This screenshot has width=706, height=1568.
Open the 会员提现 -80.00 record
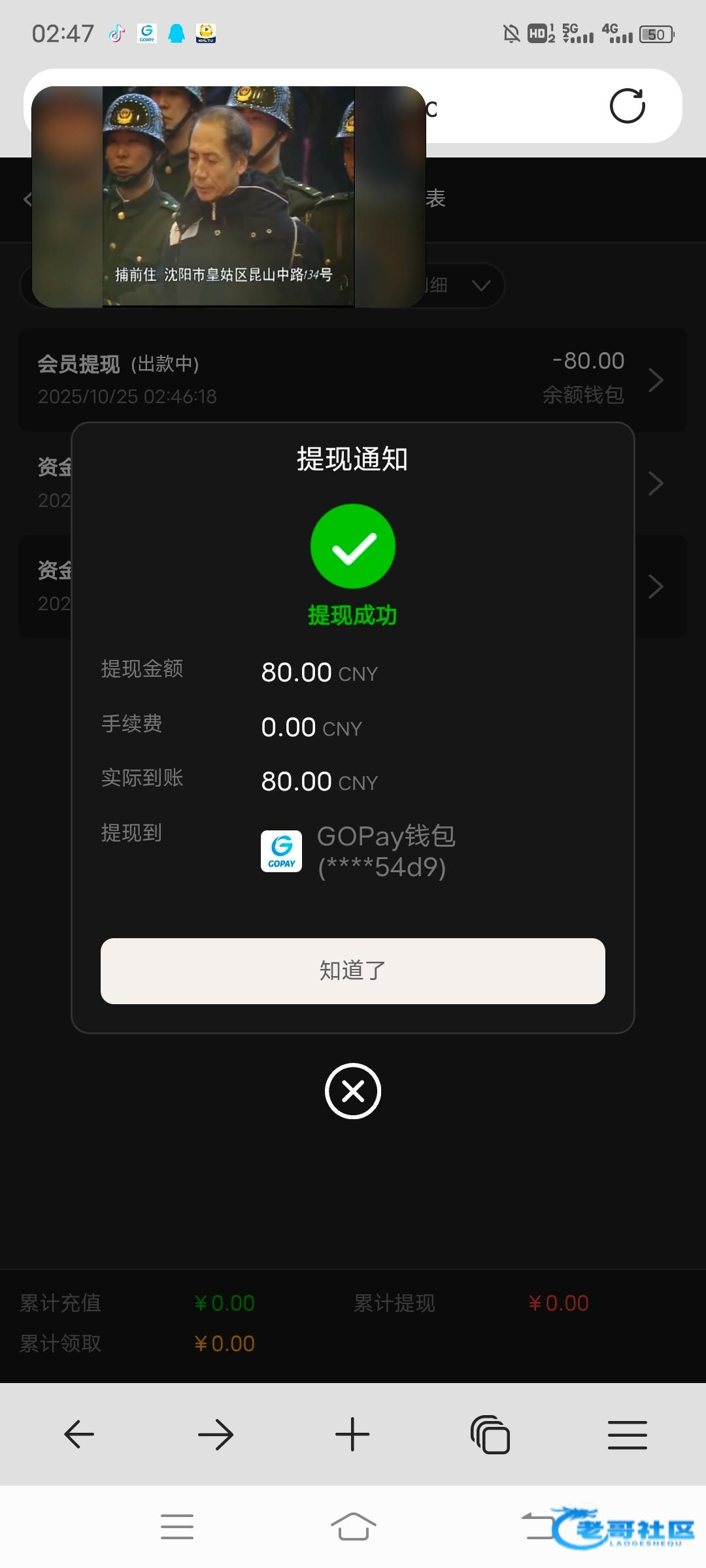click(x=353, y=380)
